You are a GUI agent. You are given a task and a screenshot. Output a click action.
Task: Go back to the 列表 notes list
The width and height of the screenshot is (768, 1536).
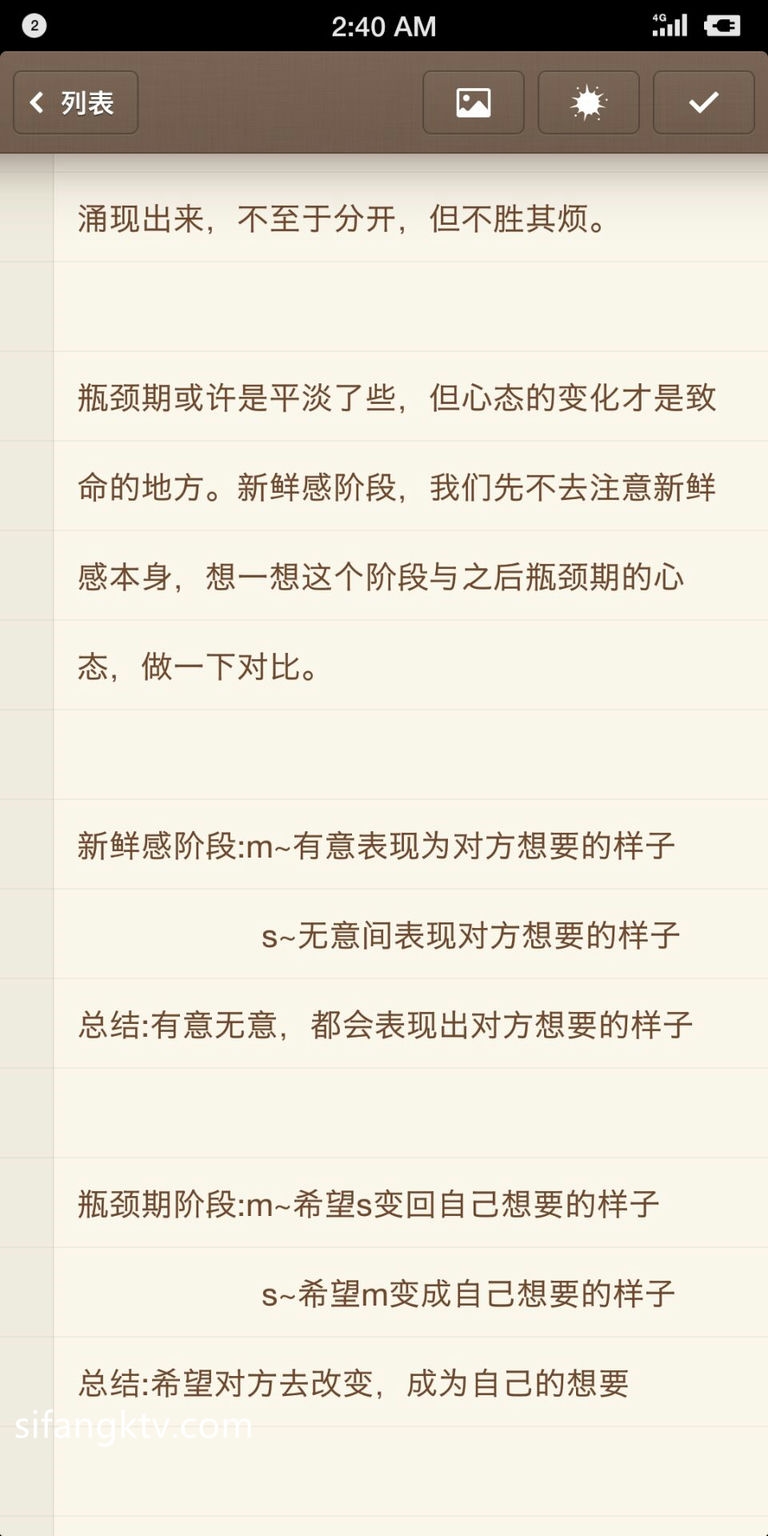76,102
